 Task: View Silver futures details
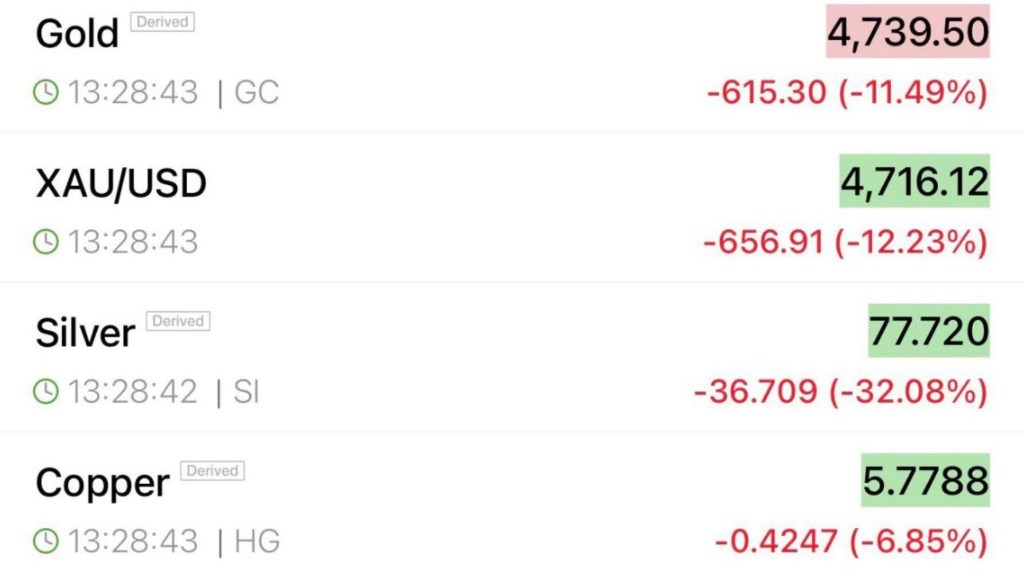[x=85, y=333]
